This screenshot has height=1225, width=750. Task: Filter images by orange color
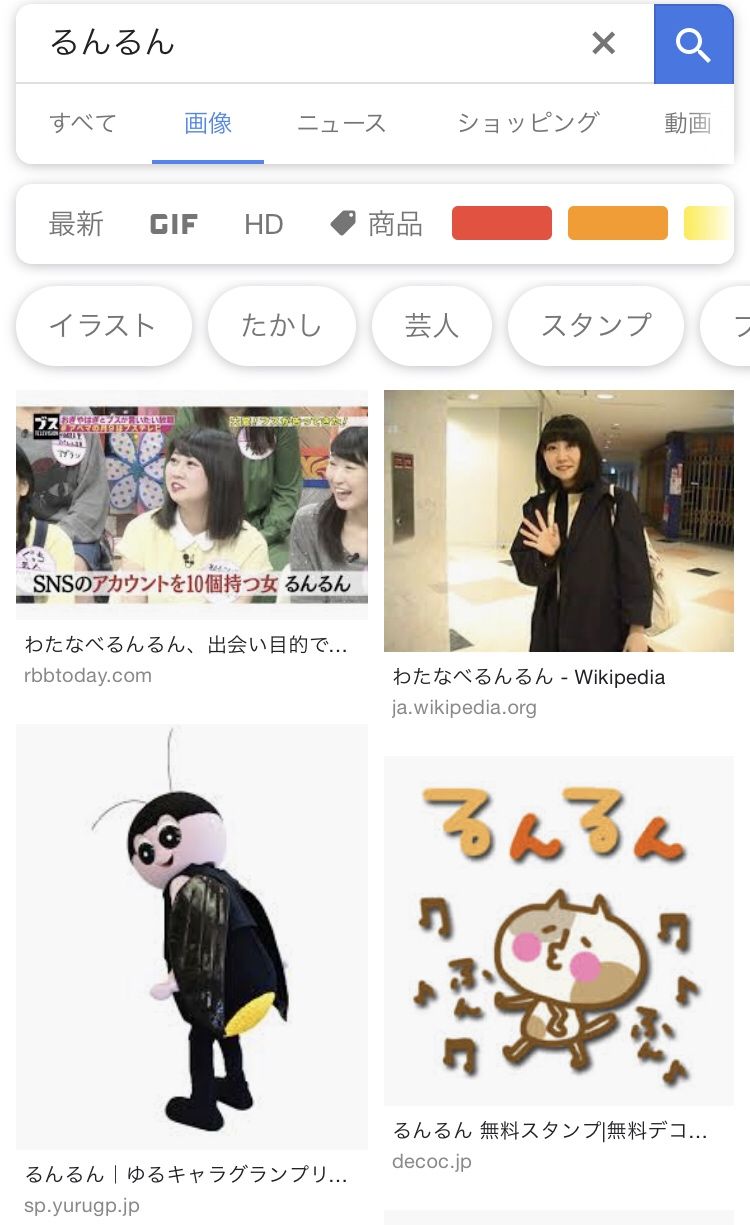click(x=618, y=223)
